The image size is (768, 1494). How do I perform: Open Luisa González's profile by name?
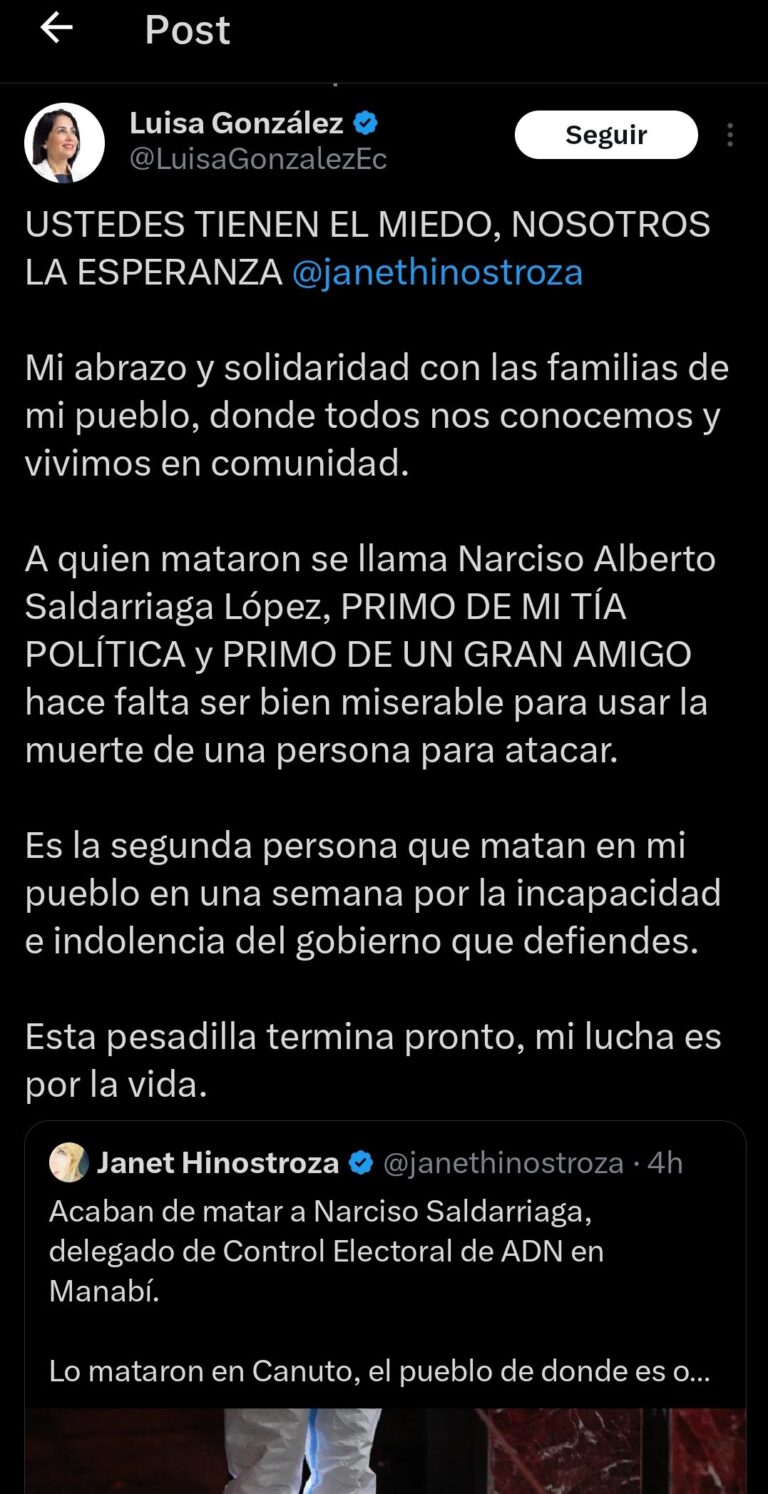click(237, 124)
